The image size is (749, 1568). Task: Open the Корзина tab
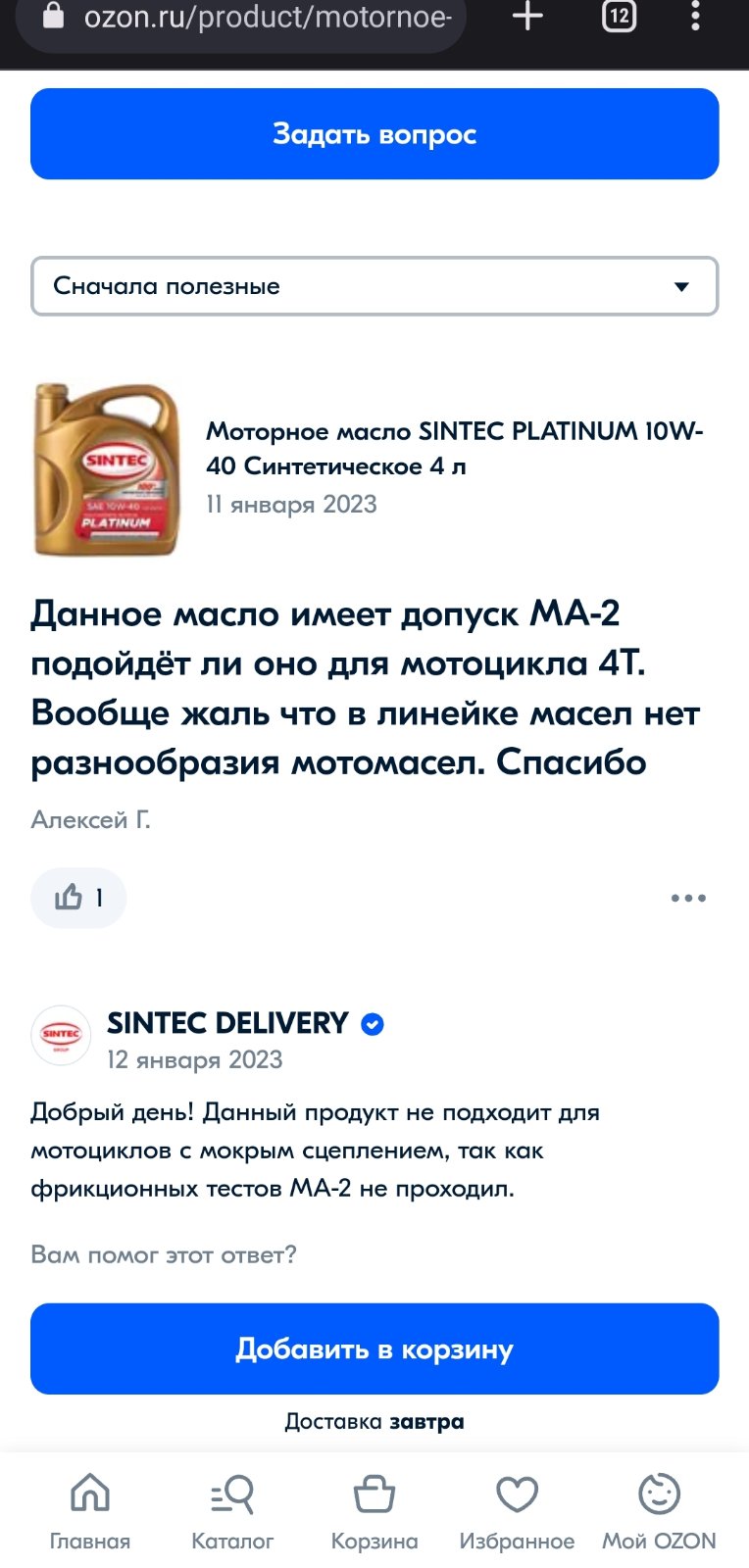(x=374, y=1512)
